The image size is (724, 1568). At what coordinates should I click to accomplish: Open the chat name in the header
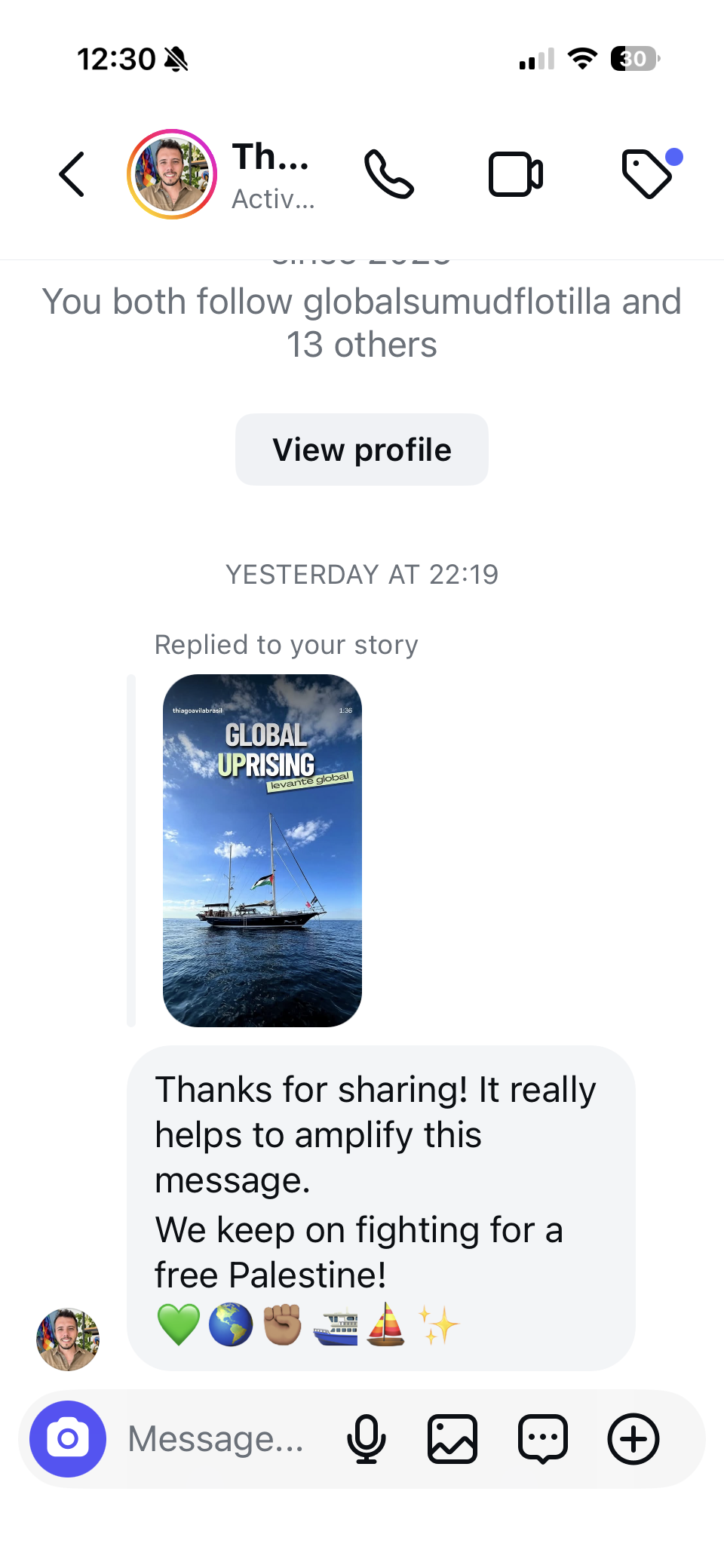click(x=271, y=157)
